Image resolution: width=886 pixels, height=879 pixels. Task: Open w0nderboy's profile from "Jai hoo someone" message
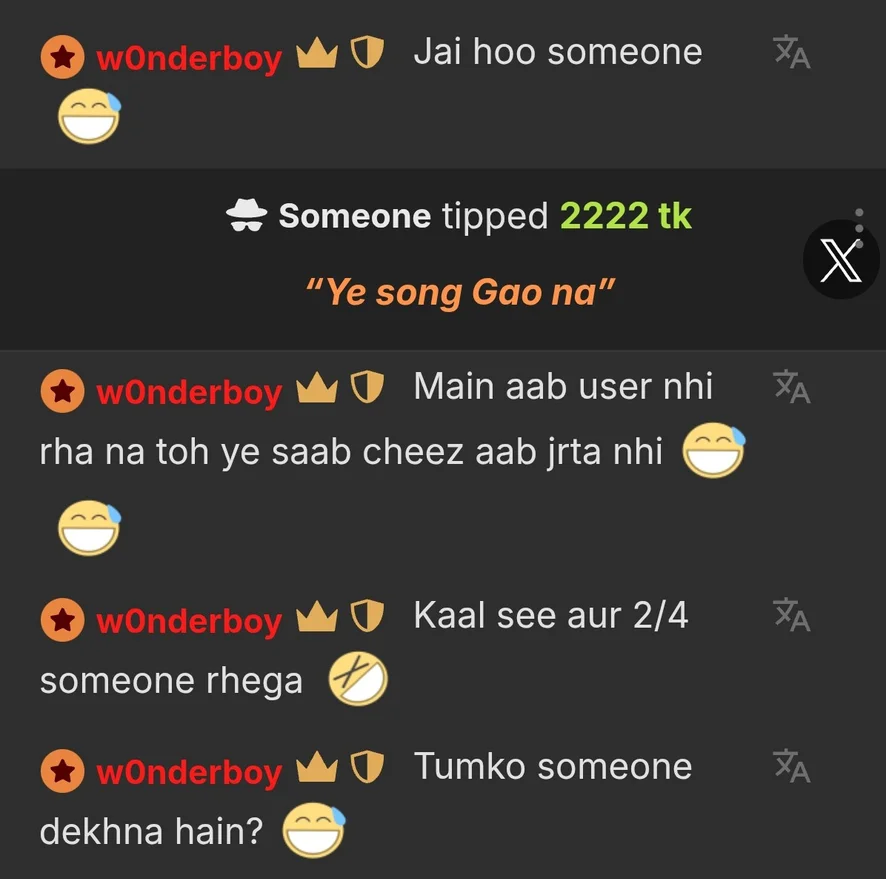coord(189,58)
